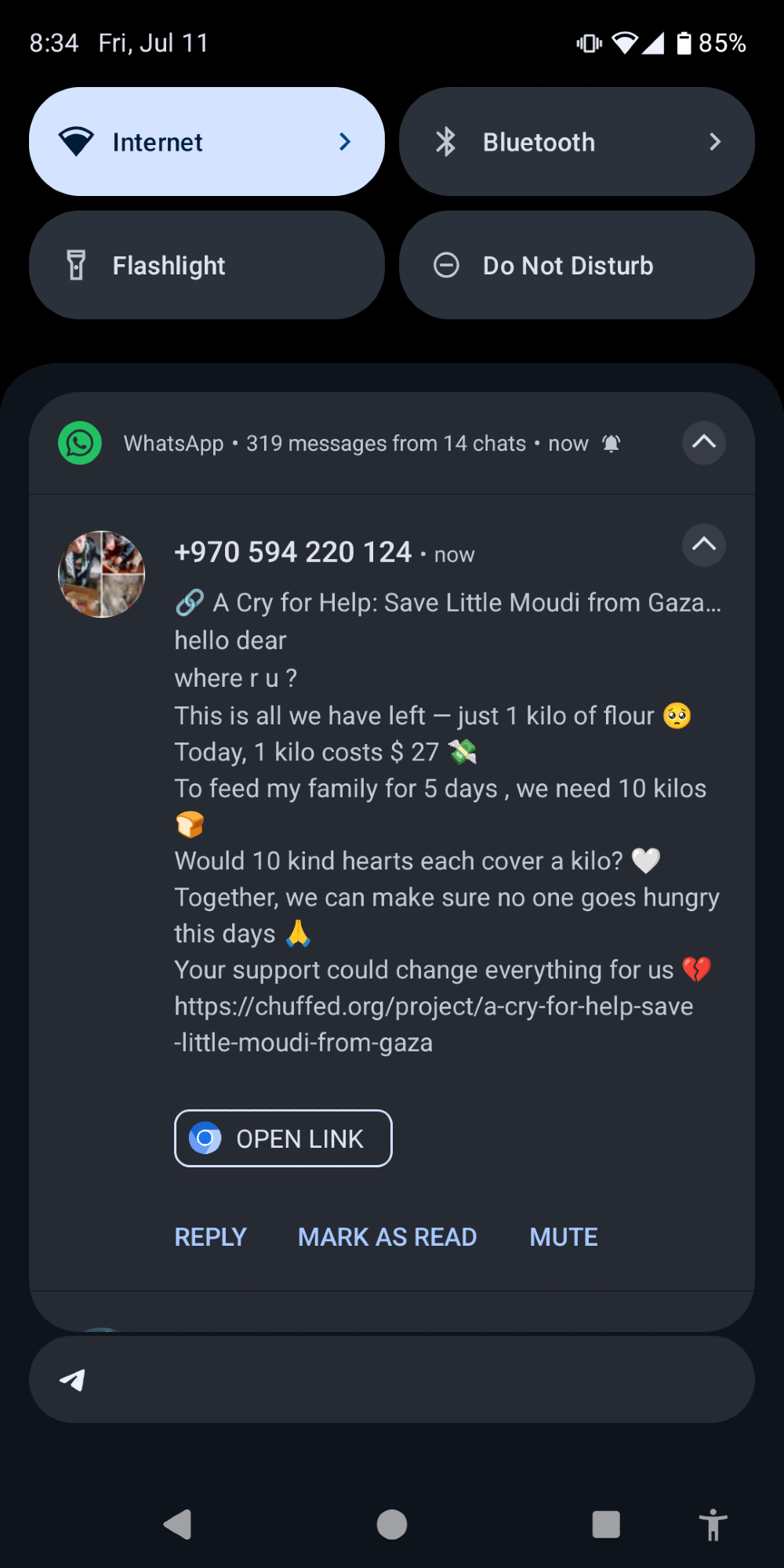Mark the WhatsApp message as read

coord(387,1237)
